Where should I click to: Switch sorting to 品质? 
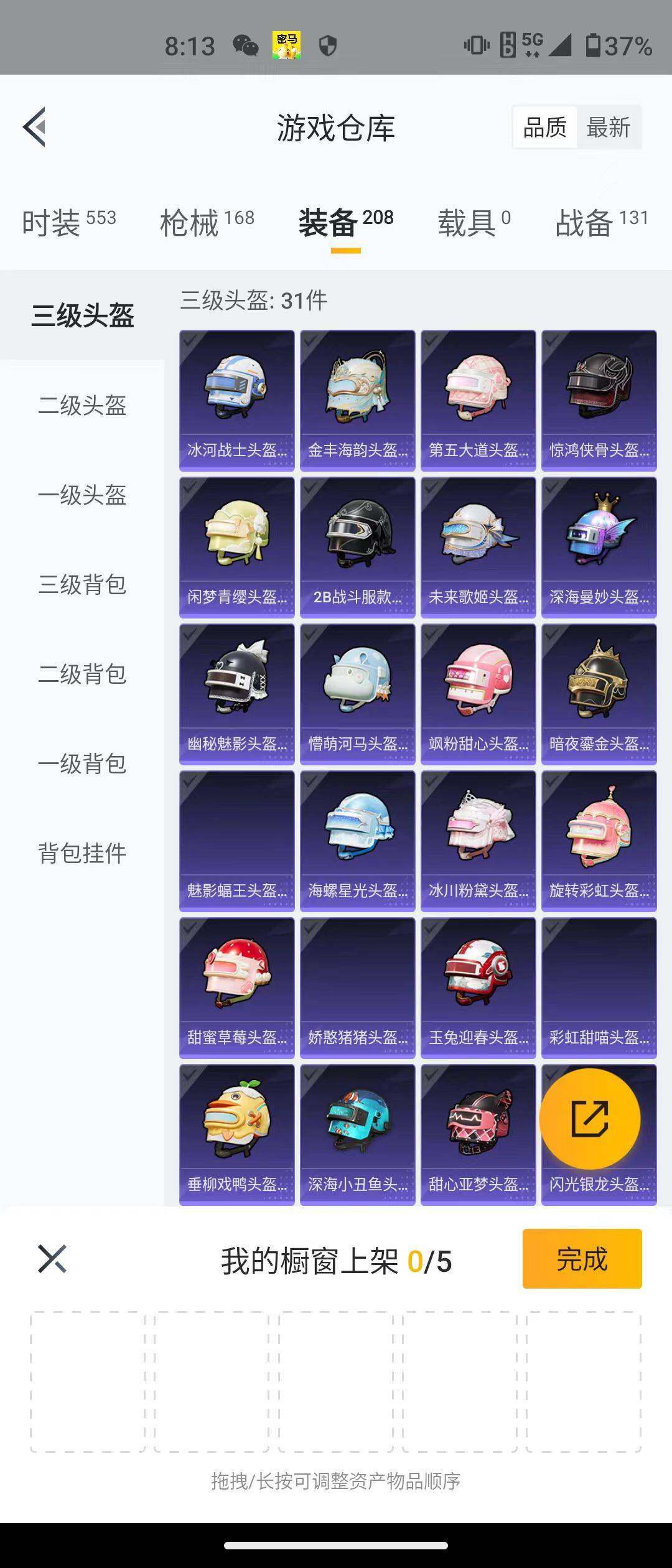tap(544, 128)
